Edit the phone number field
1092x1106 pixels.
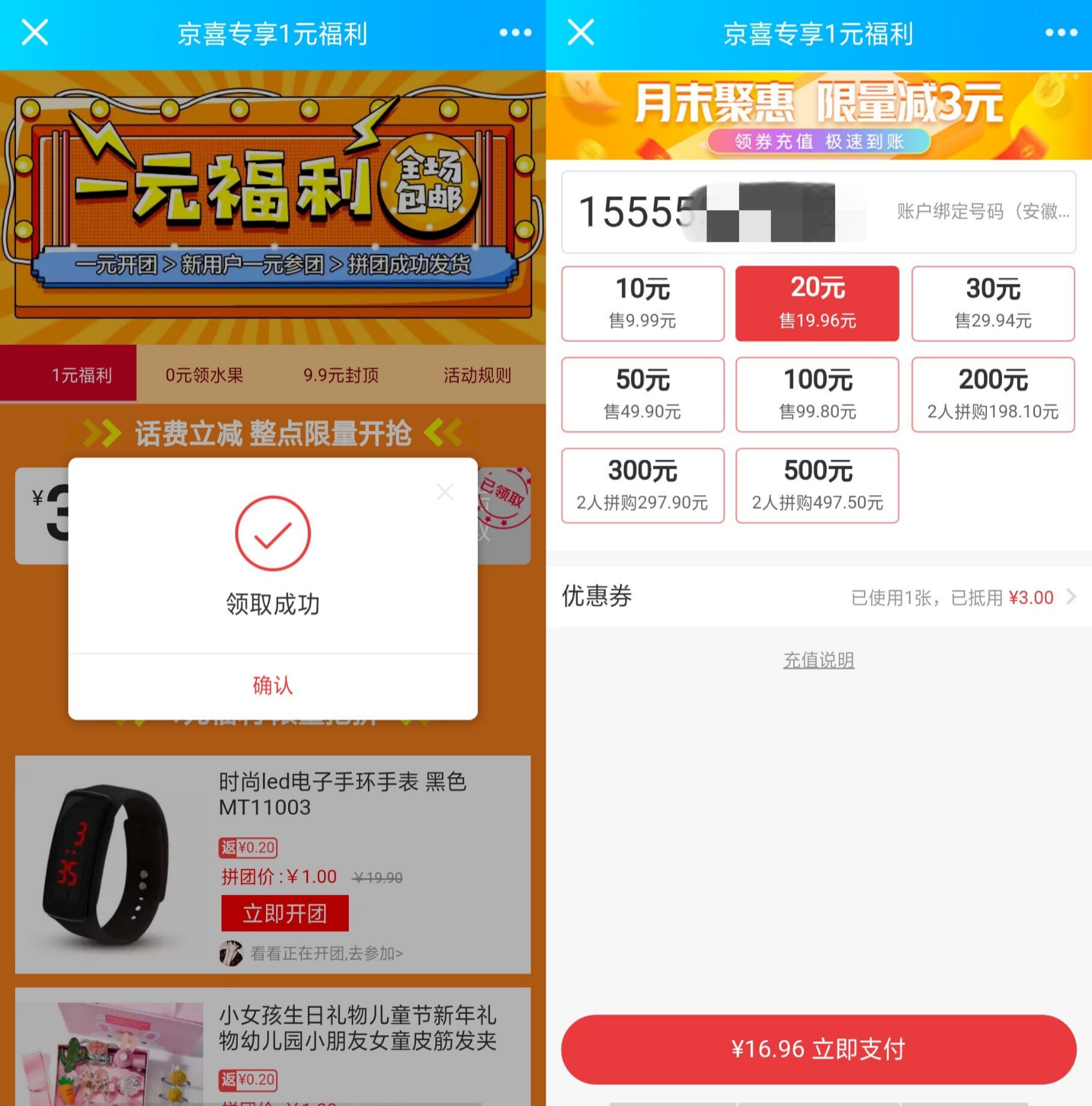coord(720,211)
